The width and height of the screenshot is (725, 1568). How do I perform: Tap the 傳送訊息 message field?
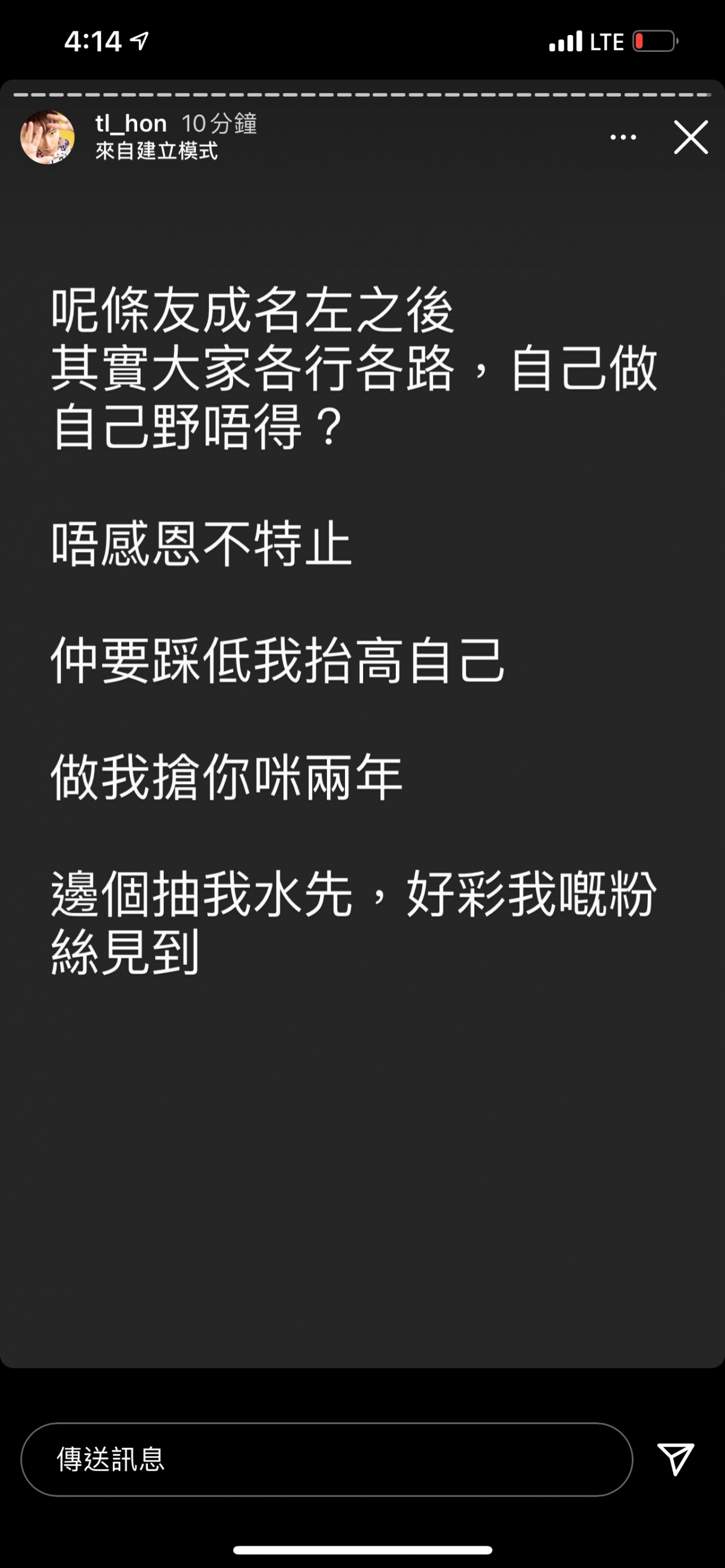(326, 1459)
